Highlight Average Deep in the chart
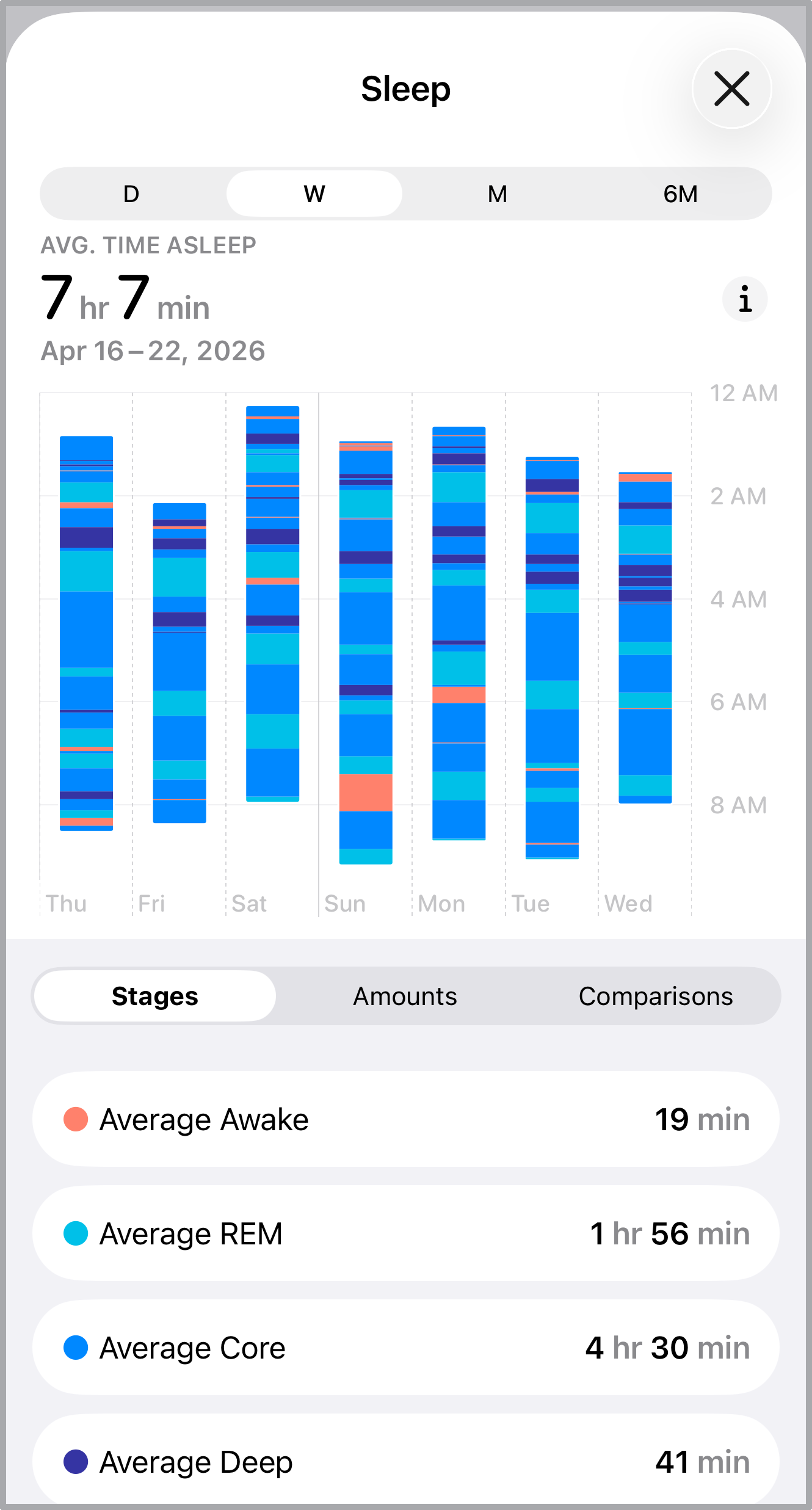Screen dimensions: 812x1510 click(x=406, y=1462)
